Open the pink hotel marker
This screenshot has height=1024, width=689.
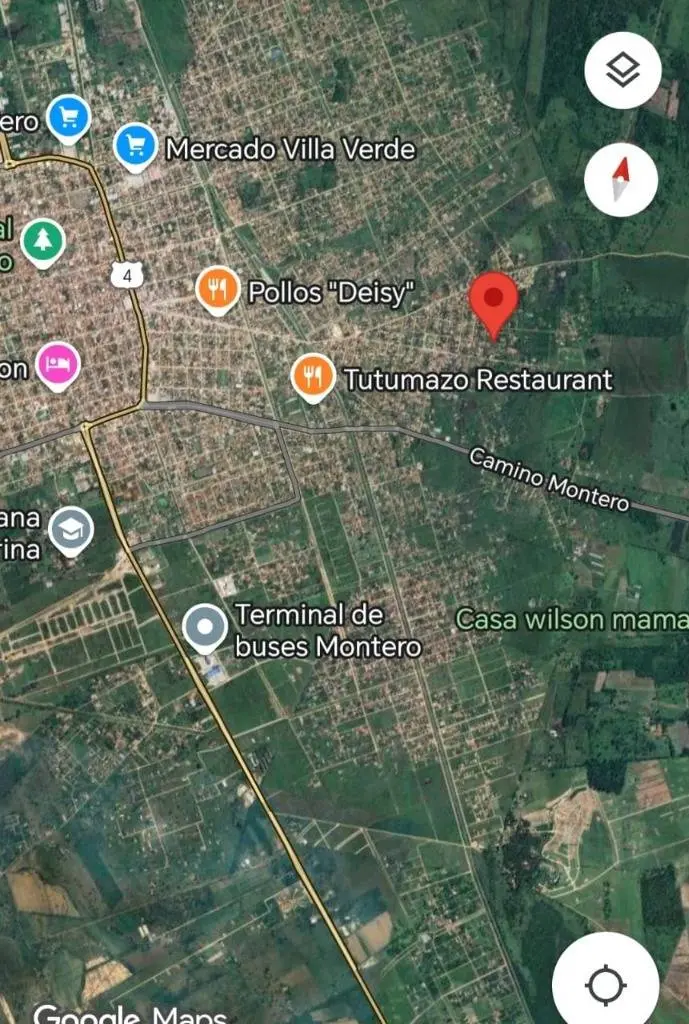click(58, 364)
